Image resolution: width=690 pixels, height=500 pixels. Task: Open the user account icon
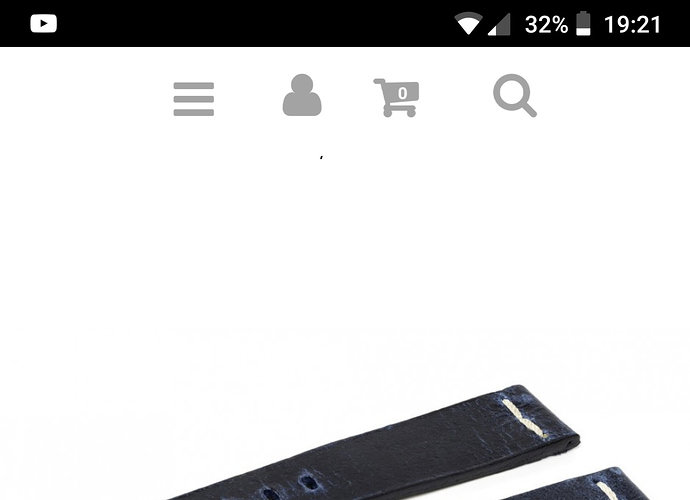pos(301,97)
